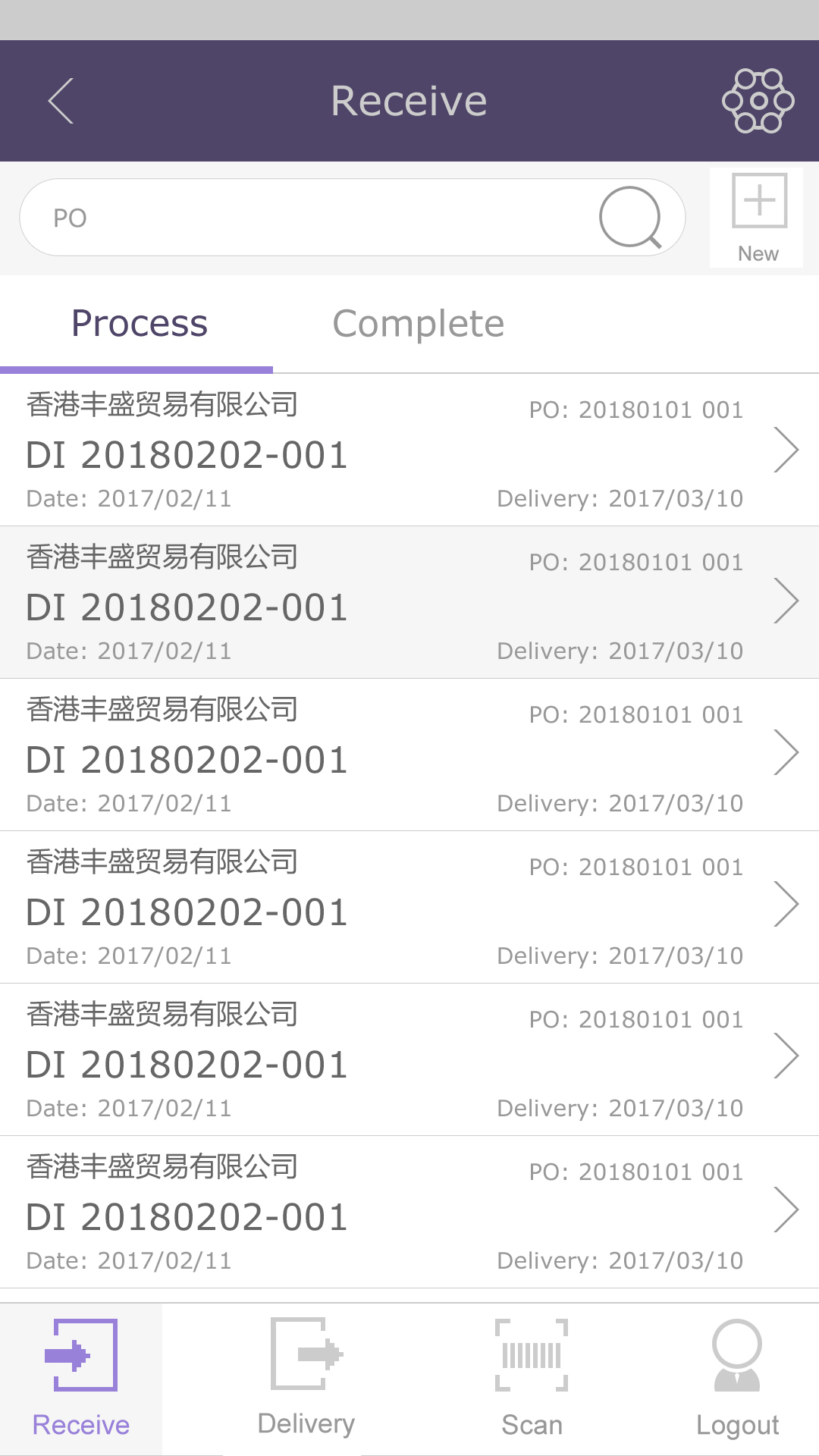Focus the PO search field
819x1456 pixels.
[353, 218]
